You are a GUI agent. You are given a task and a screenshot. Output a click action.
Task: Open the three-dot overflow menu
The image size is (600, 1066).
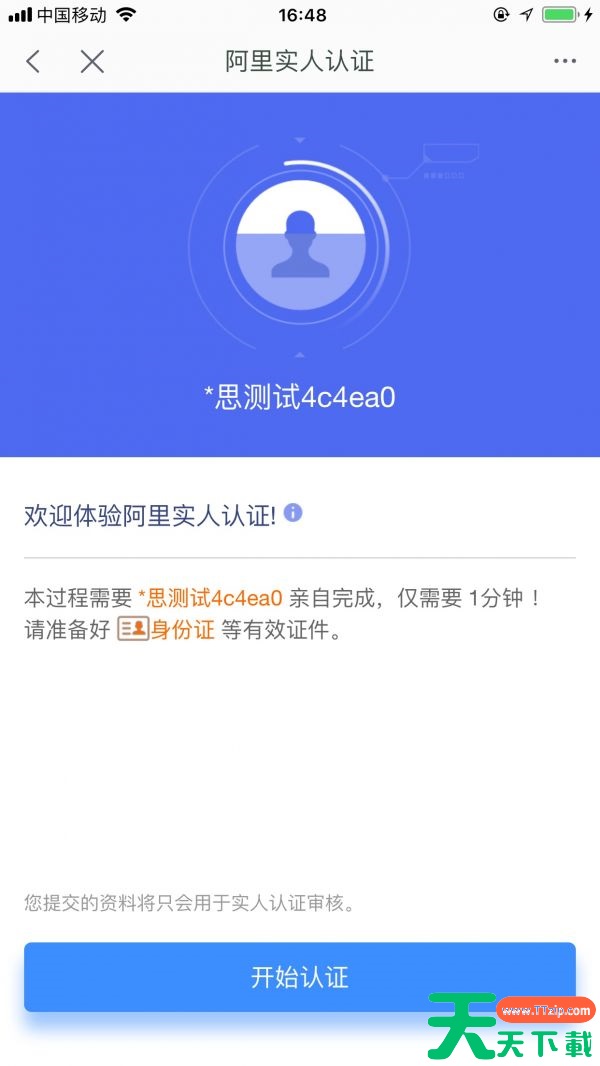565,62
